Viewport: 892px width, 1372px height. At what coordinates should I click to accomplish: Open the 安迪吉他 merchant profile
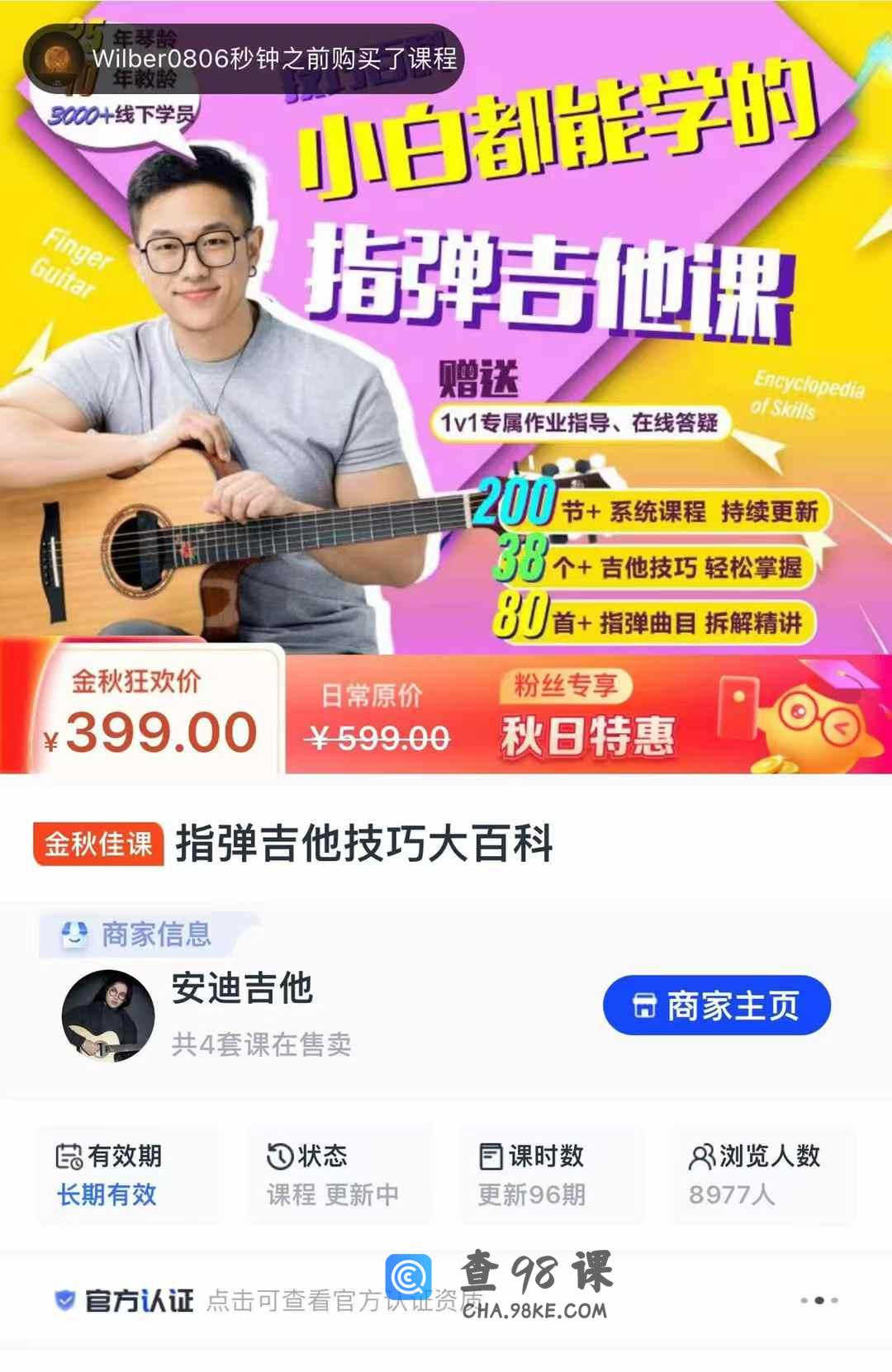[242, 989]
